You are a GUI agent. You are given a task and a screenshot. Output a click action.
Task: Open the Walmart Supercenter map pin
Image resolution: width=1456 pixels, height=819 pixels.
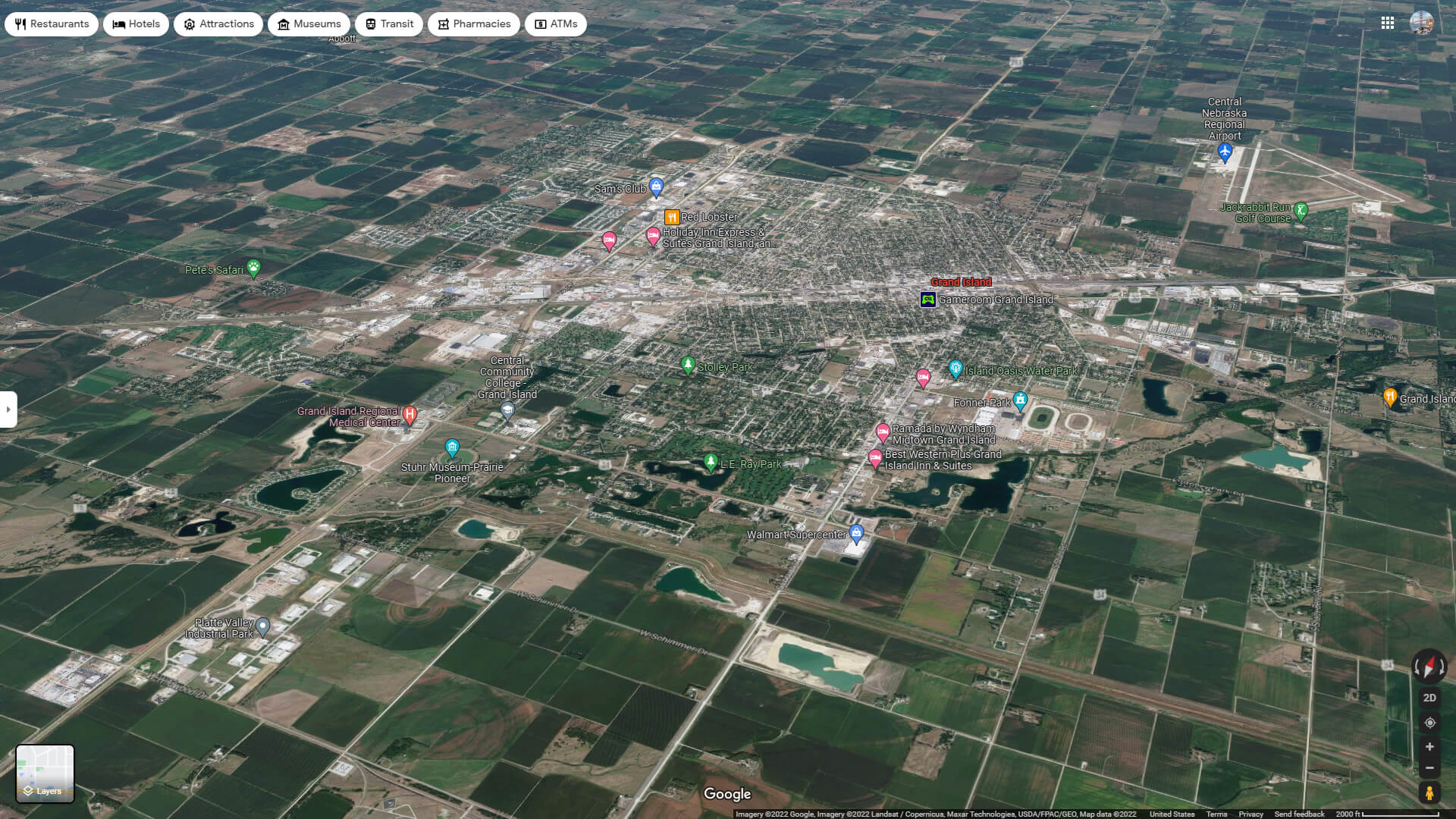tap(856, 532)
